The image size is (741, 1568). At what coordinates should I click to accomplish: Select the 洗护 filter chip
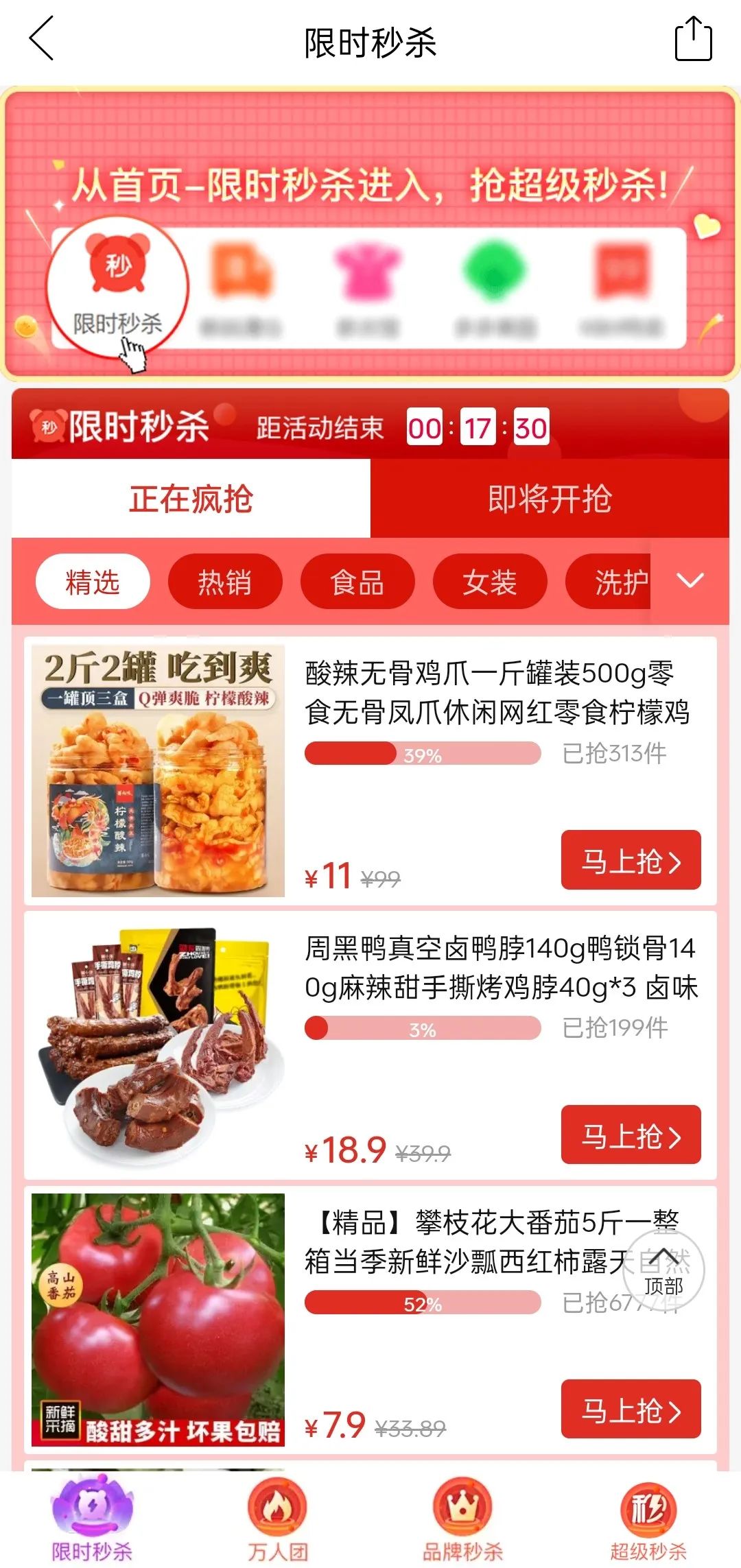(x=616, y=581)
